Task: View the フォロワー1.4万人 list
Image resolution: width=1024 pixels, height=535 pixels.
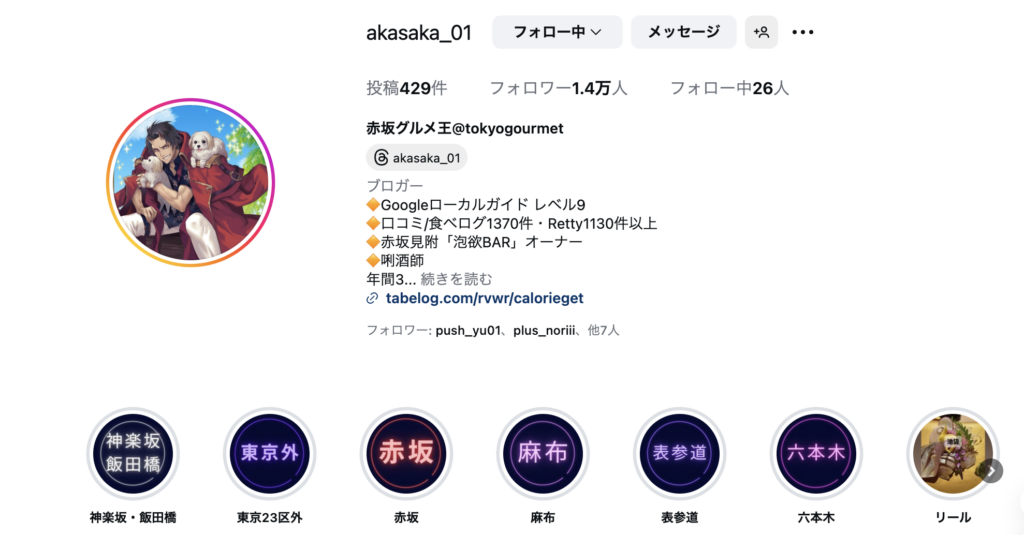Action: point(558,88)
